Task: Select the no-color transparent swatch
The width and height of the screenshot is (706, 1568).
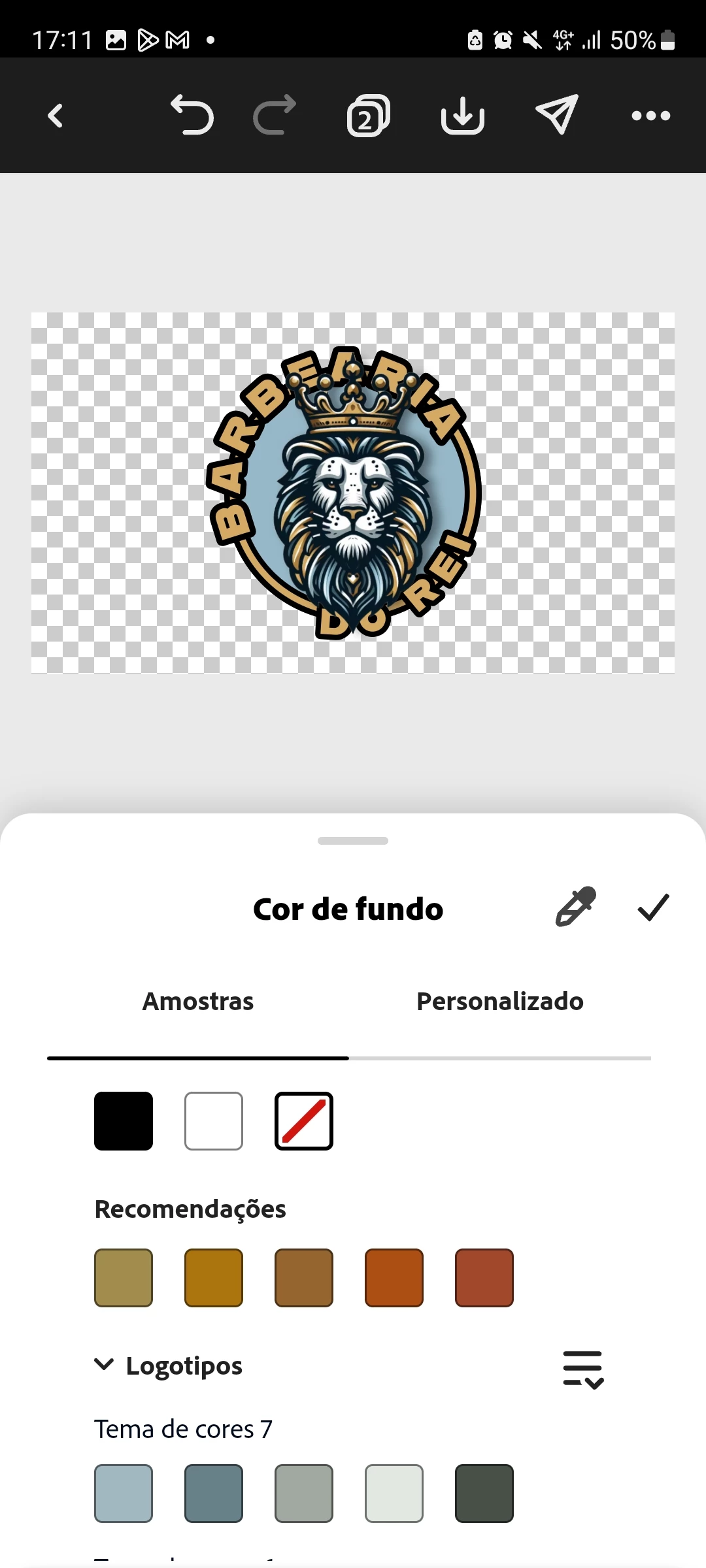Action: coord(304,1121)
